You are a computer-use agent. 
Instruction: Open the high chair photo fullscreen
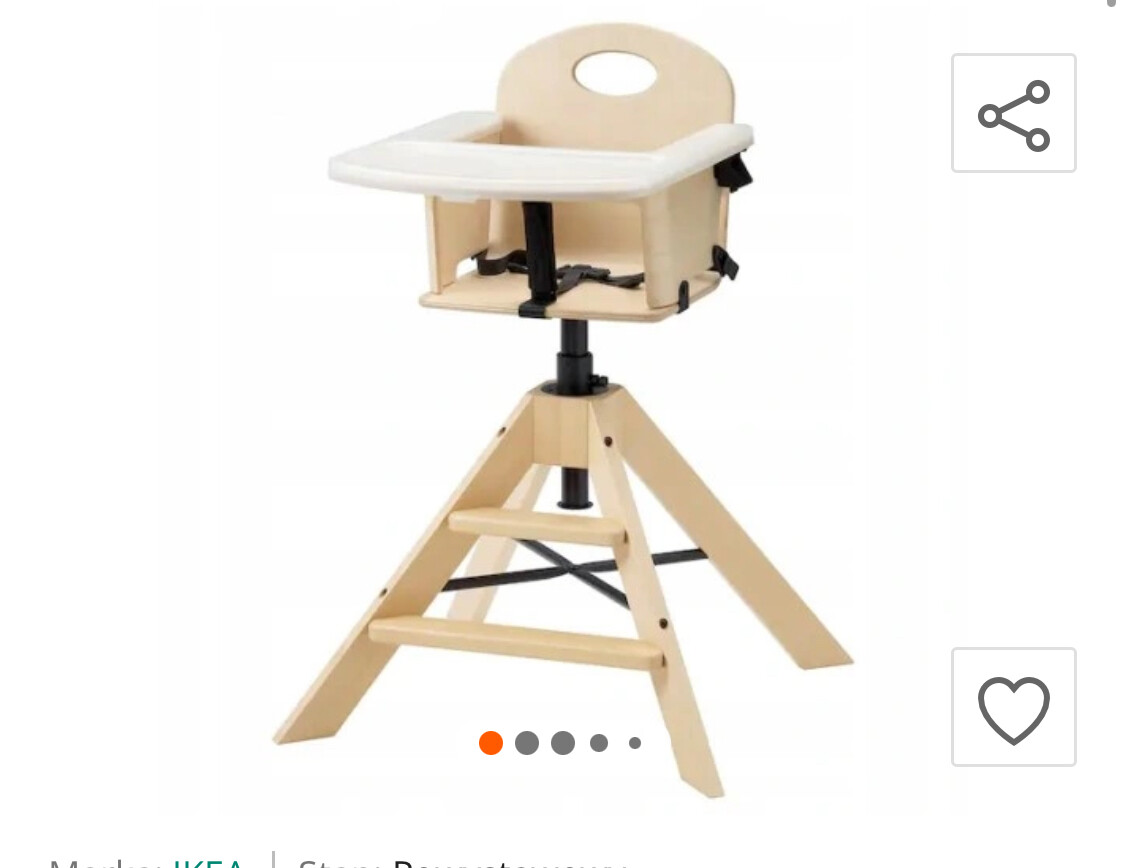click(x=560, y=400)
